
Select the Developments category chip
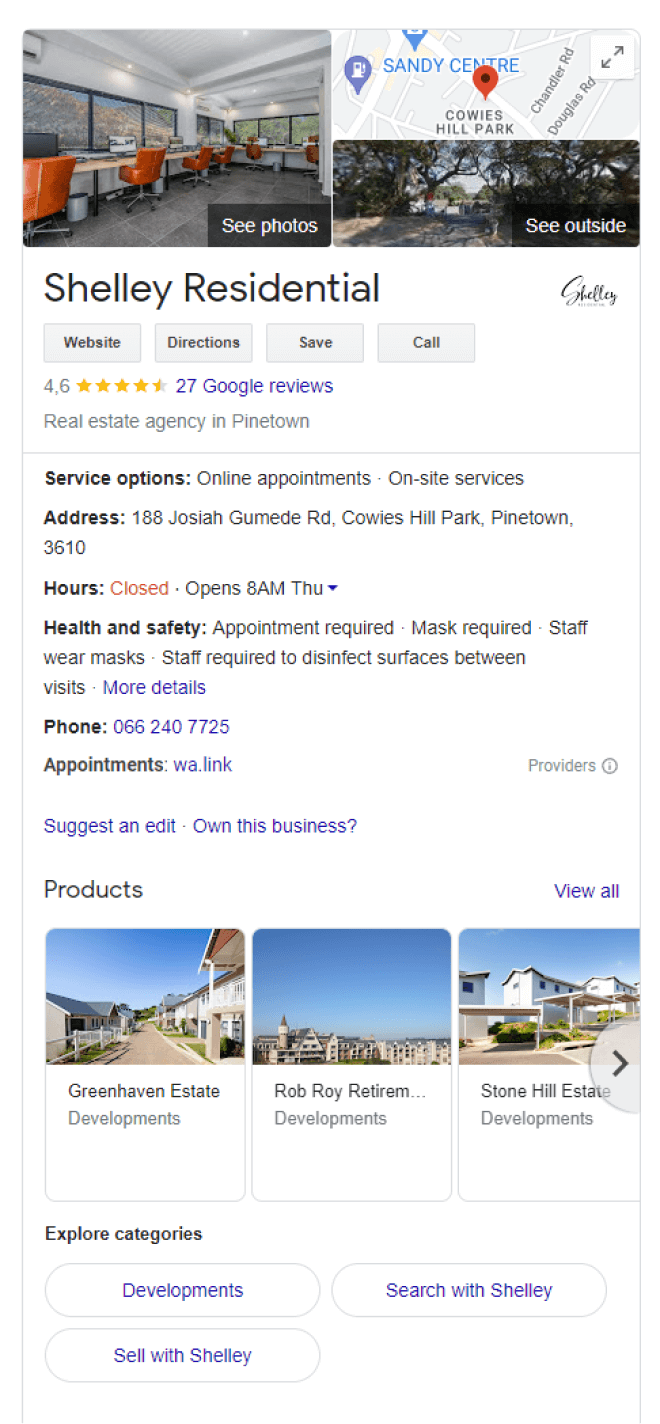(x=182, y=1290)
